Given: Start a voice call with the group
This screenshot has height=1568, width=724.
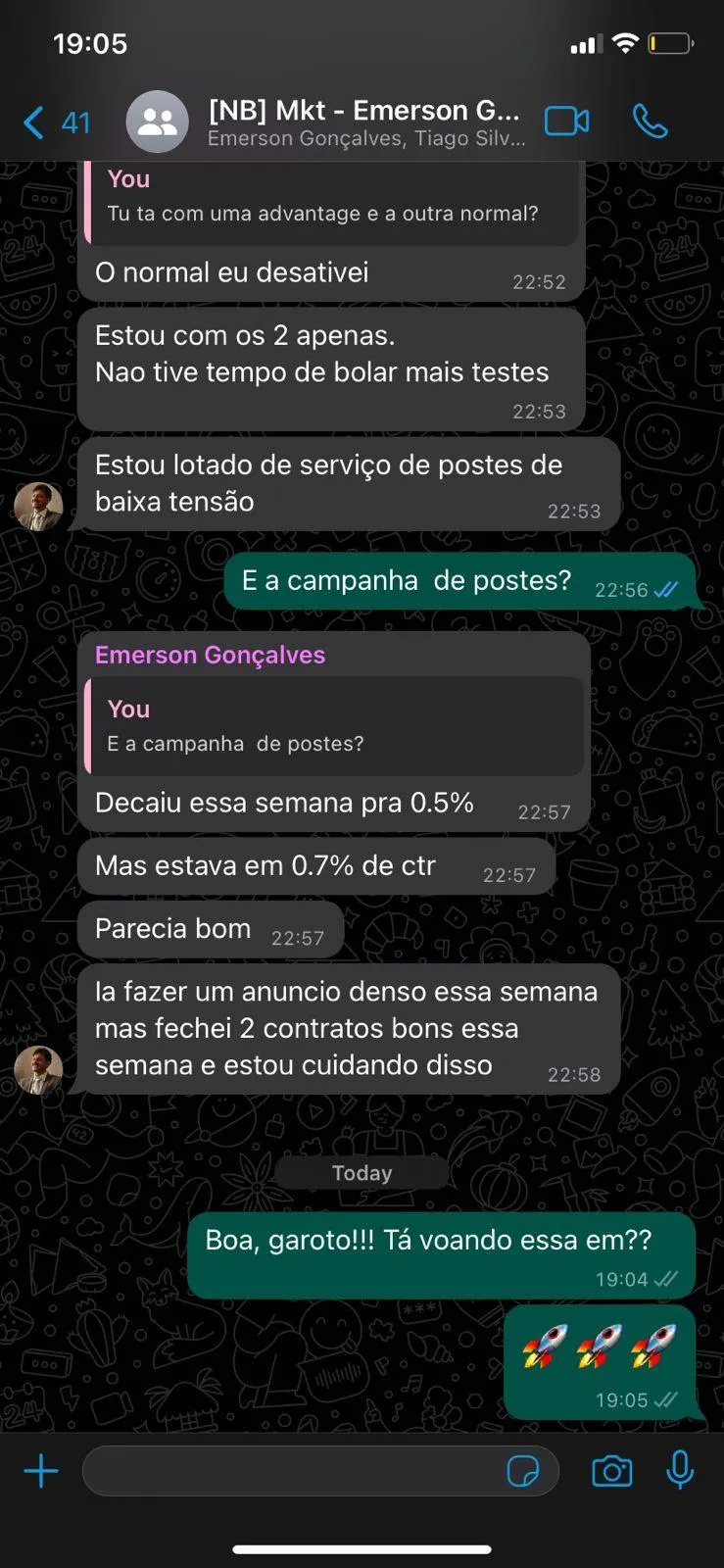Looking at the screenshot, I should [650, 122].
